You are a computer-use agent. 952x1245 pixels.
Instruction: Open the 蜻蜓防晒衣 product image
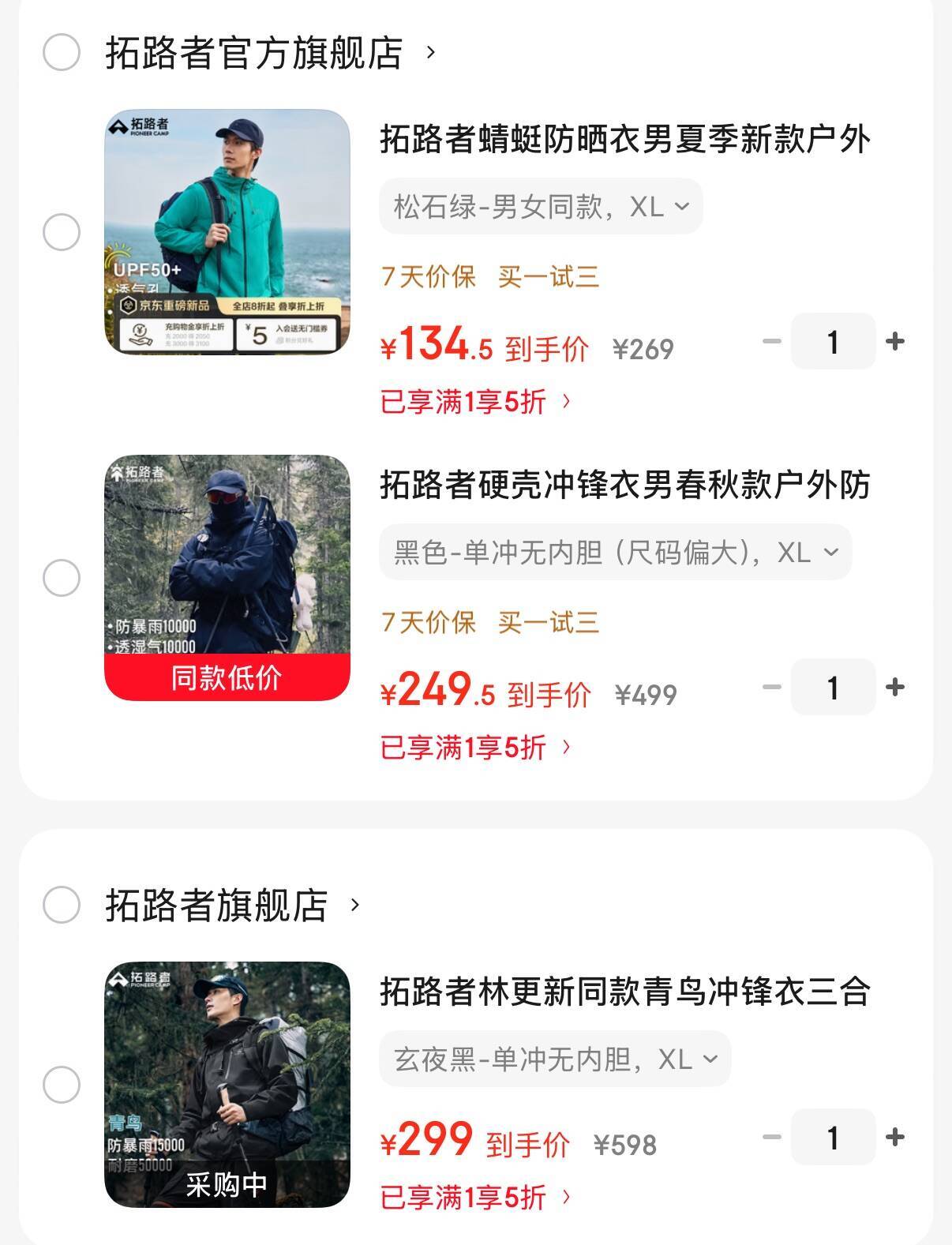click(227, 231)
